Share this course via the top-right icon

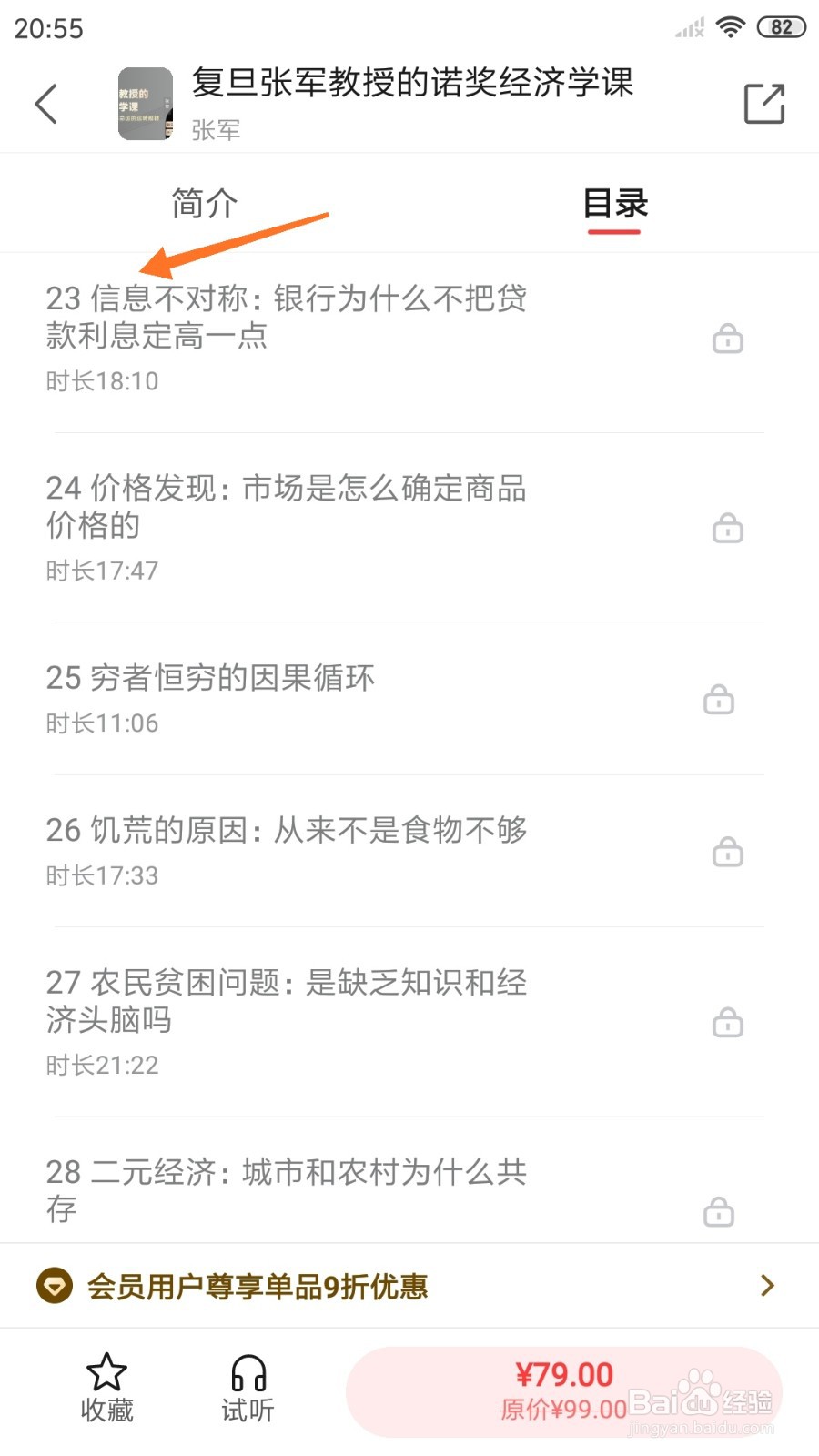(x=763, y=104)
